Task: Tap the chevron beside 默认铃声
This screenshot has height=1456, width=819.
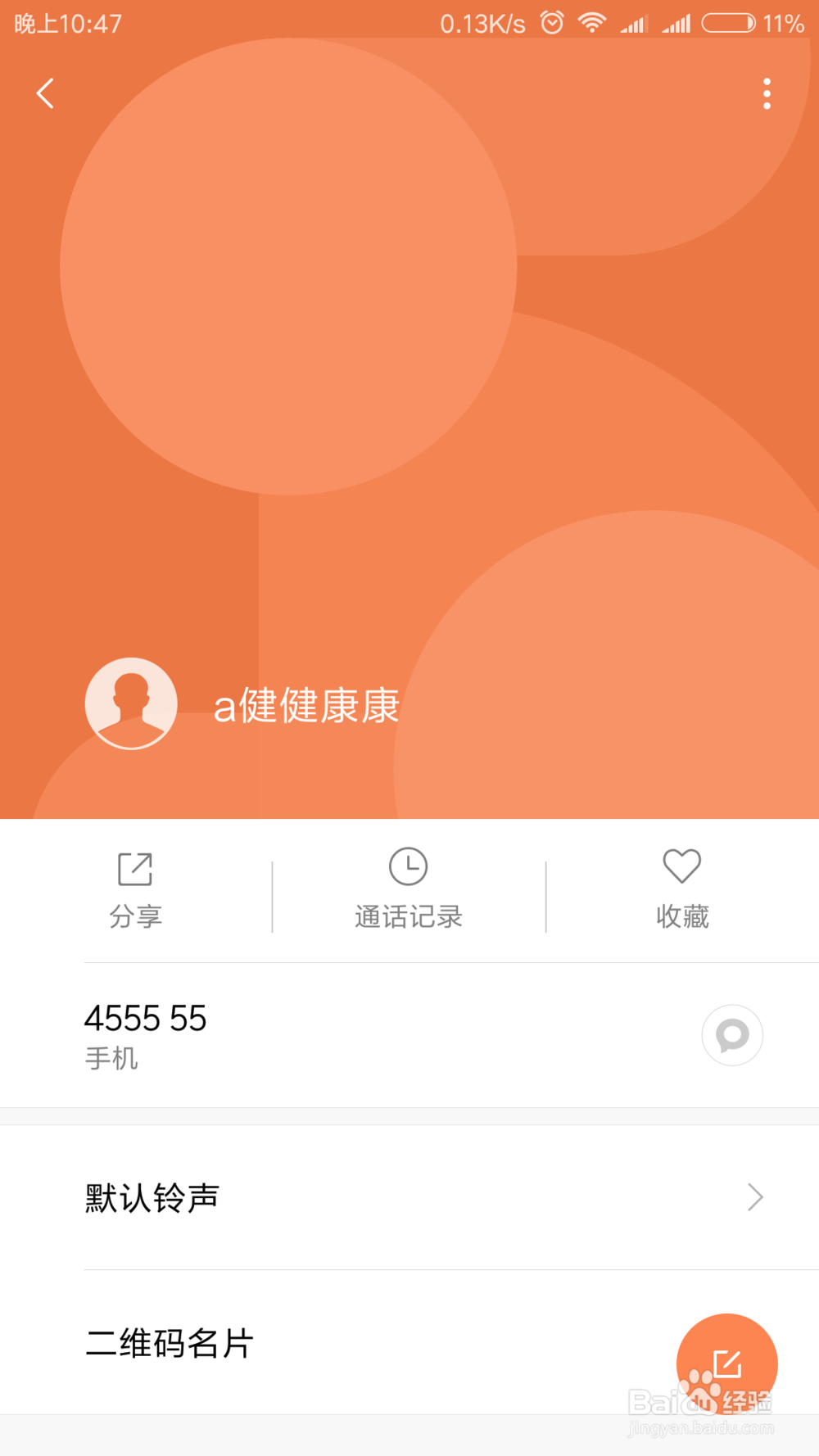Action: [755, 1197]
